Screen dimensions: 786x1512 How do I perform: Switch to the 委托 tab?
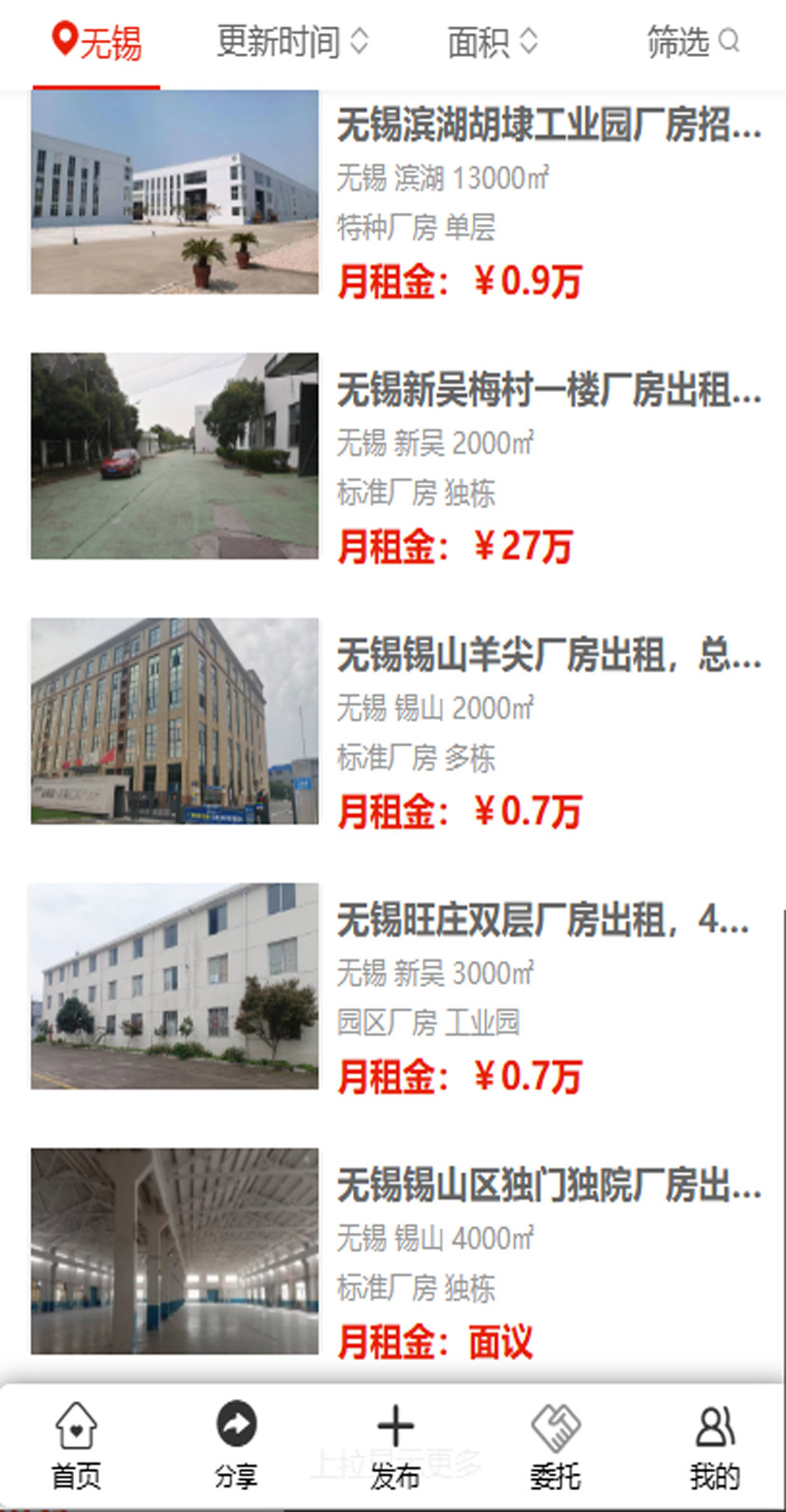click(555, 1446)
